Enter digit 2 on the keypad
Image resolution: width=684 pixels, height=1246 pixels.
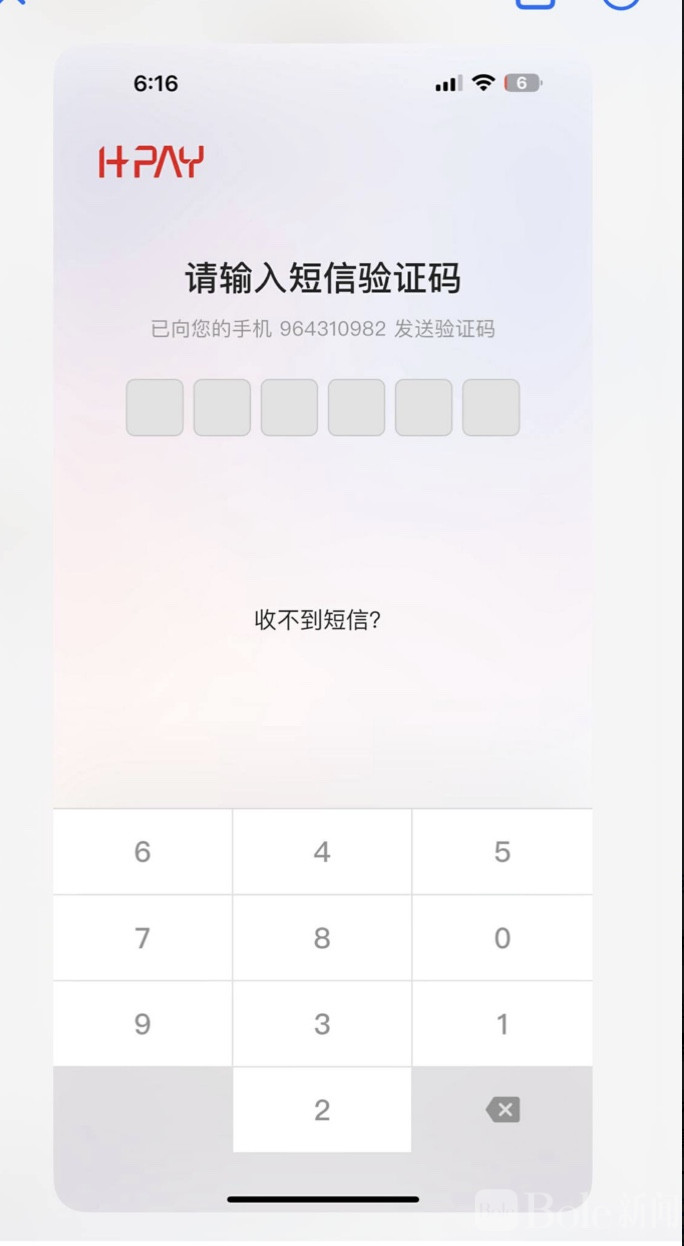point(322,1110)
